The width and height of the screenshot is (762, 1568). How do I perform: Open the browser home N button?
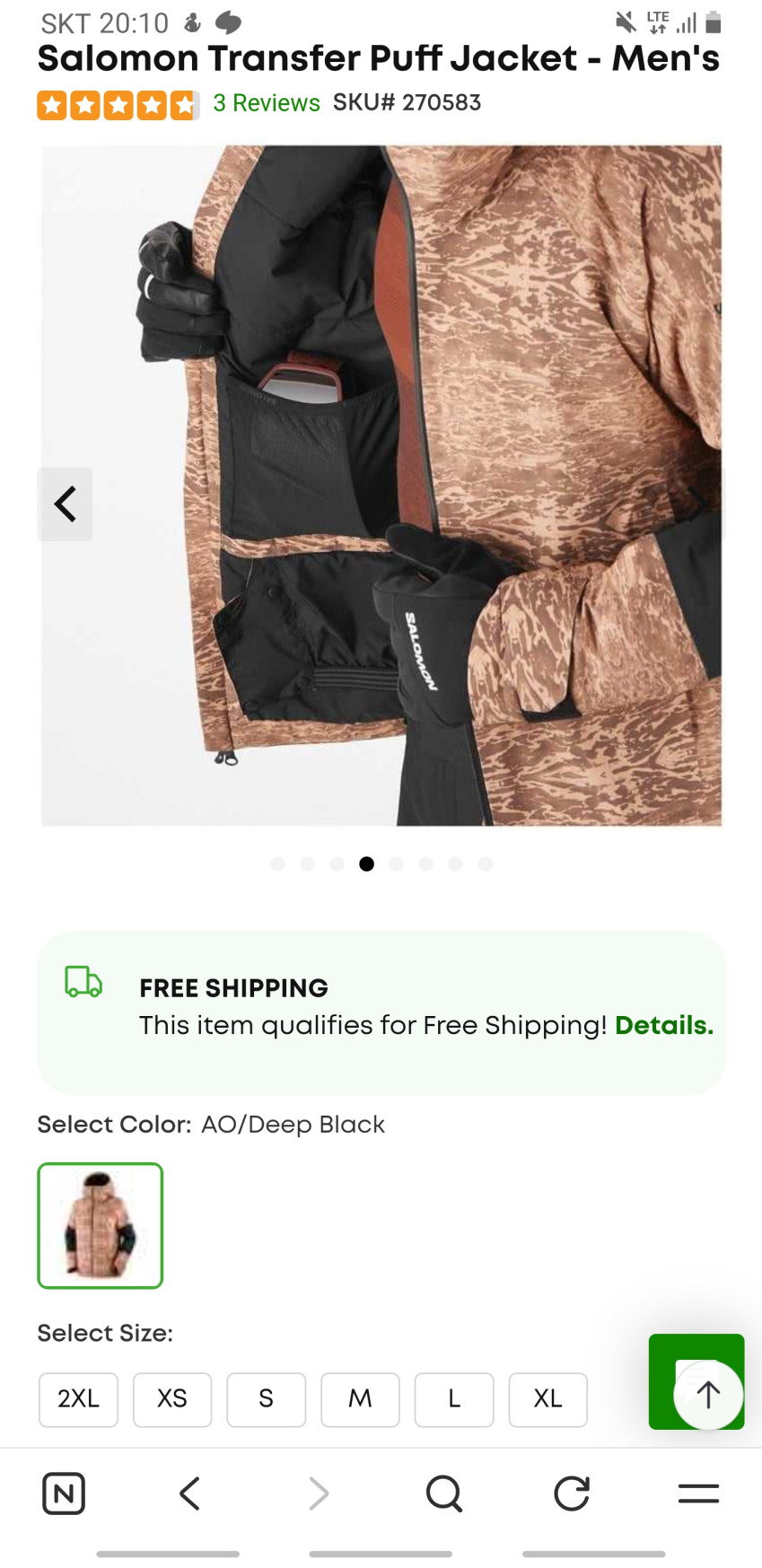[x=64, y=1494]
